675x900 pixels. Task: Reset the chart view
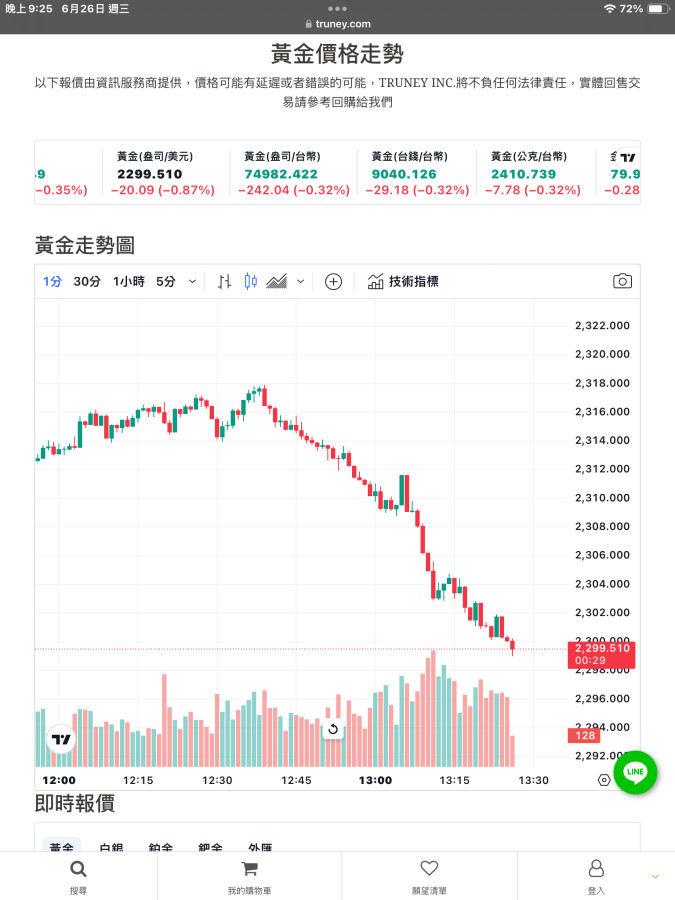333,729
